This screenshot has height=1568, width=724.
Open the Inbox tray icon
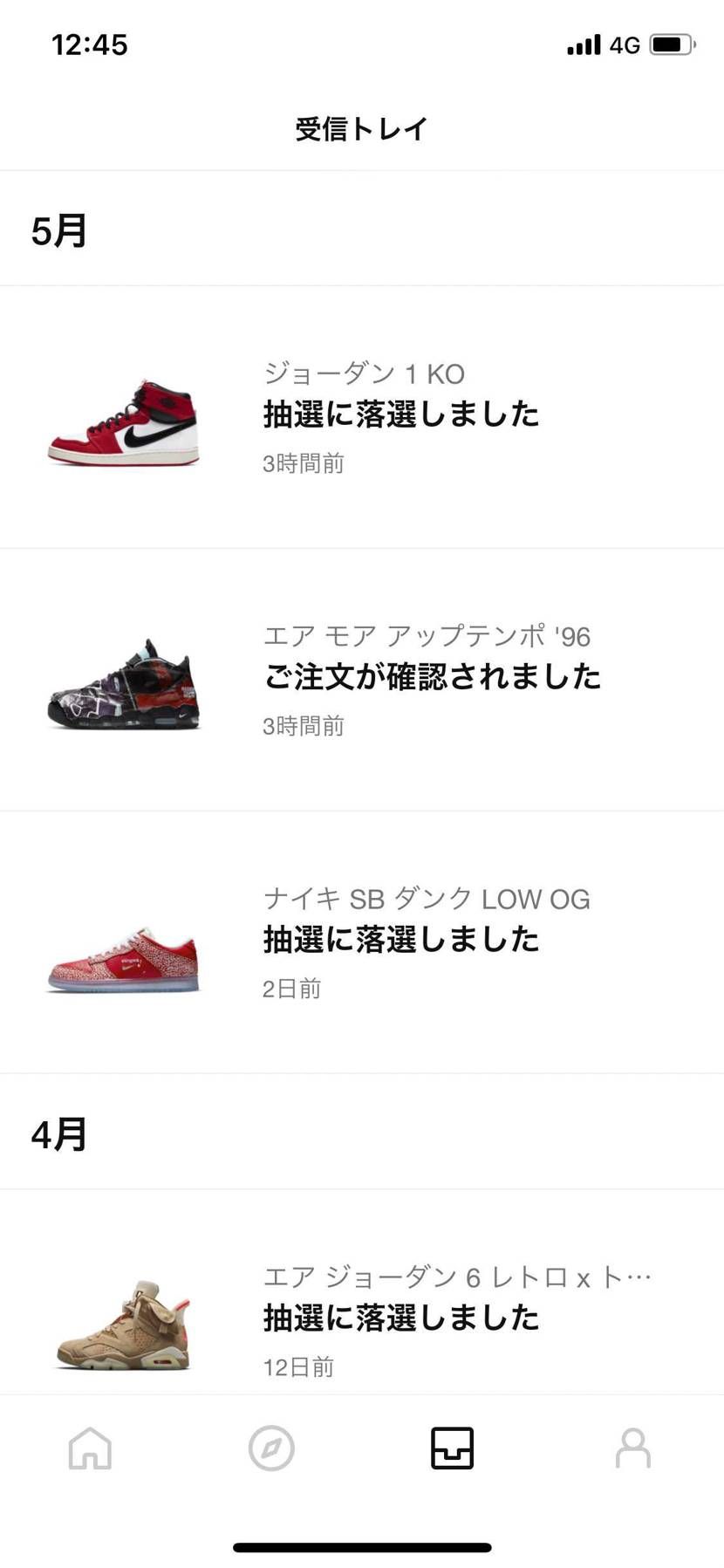click(x=452, y=1448)
